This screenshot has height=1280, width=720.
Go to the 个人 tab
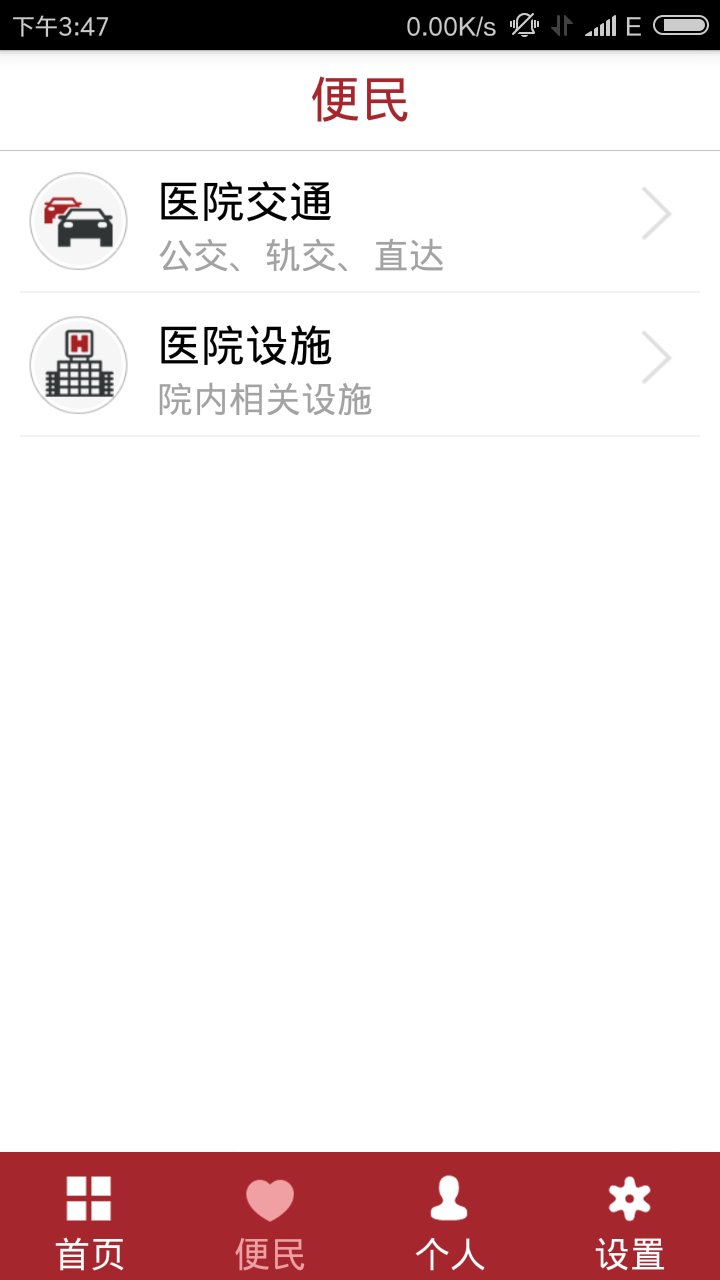tap(450, 1216)
